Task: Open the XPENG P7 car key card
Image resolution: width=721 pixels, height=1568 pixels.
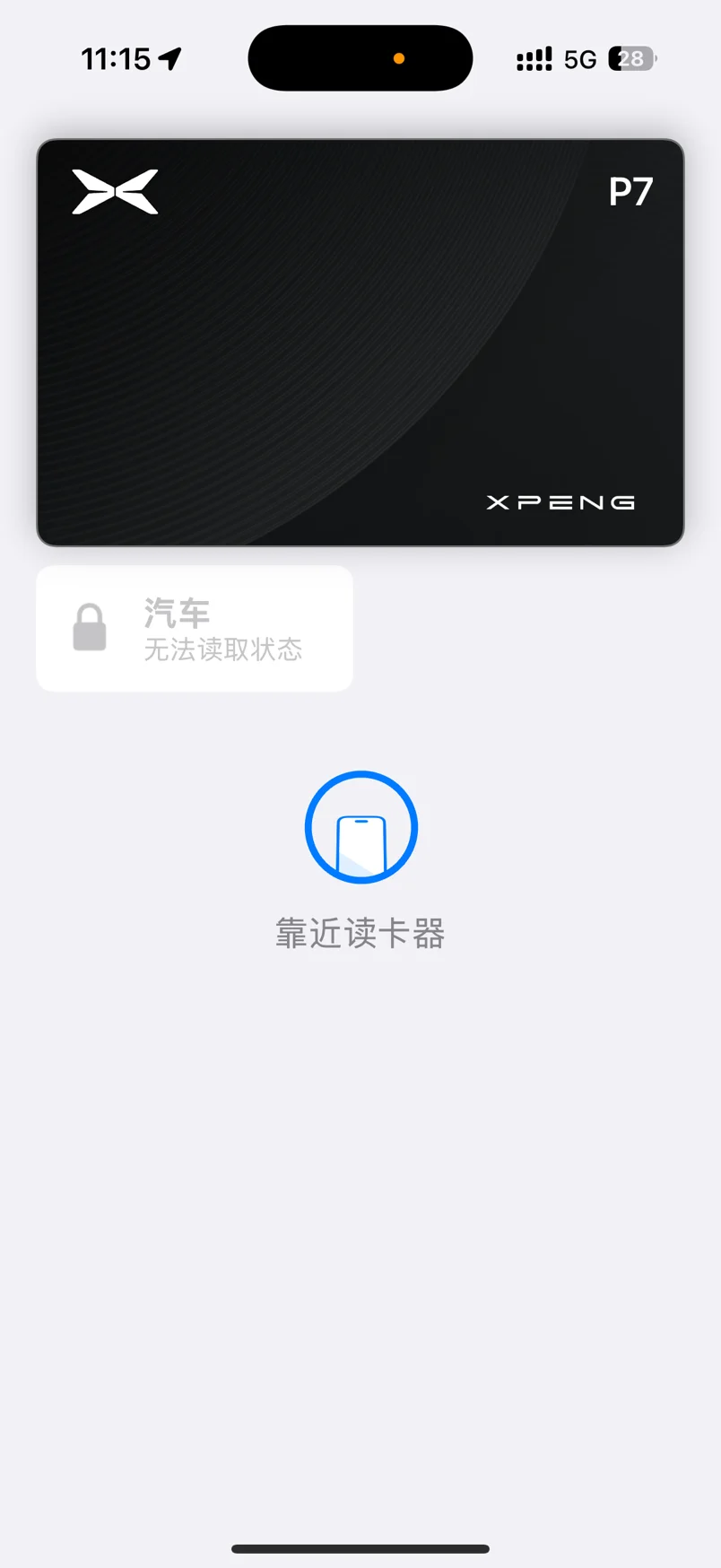Action: 360,343
